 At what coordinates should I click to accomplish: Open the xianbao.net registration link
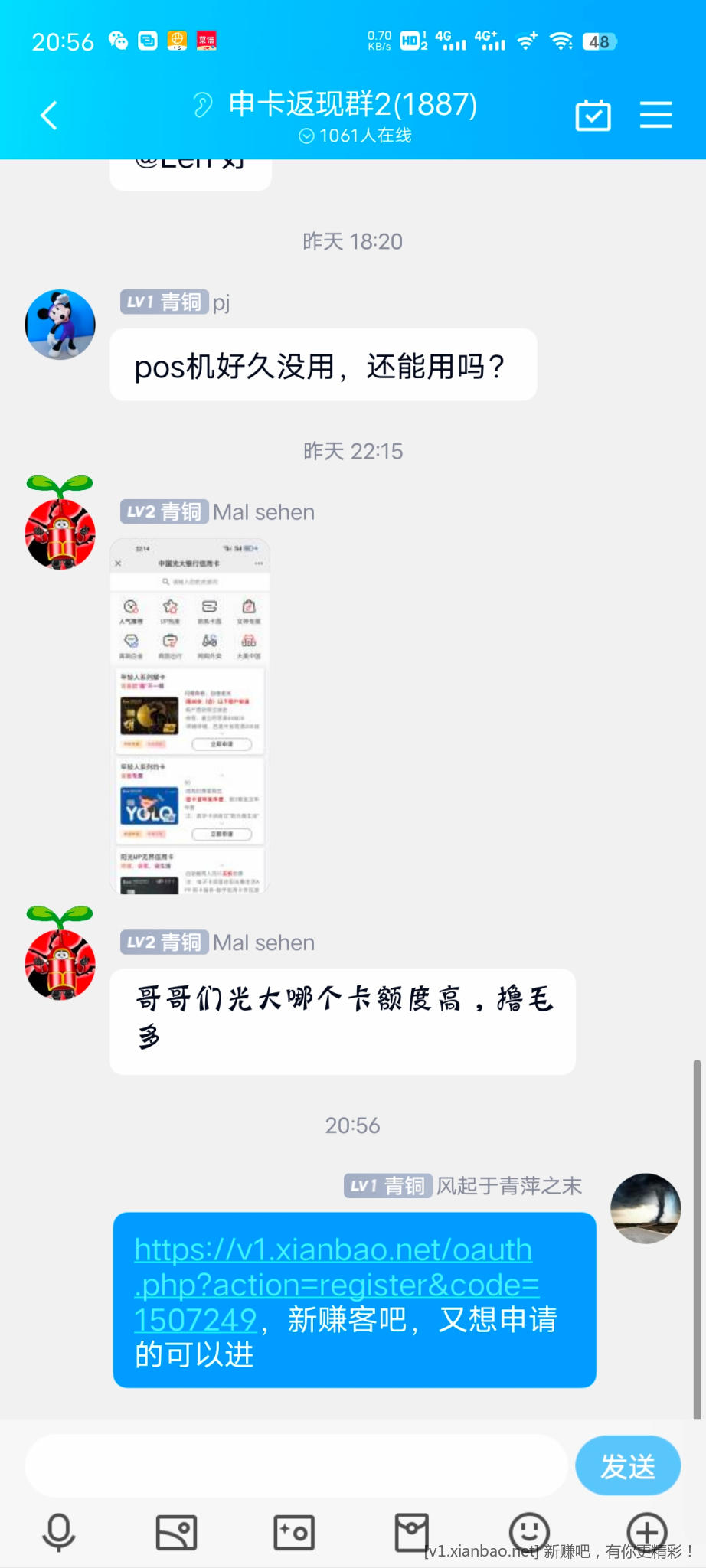click(335, 1284)
